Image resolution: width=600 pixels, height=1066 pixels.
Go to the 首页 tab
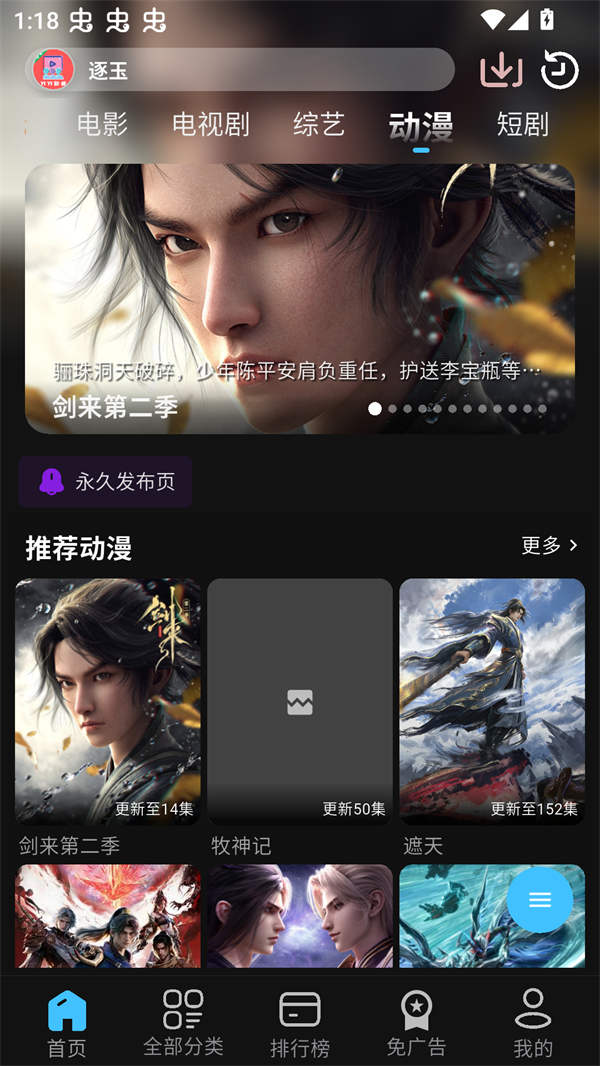coord(67,1023)
